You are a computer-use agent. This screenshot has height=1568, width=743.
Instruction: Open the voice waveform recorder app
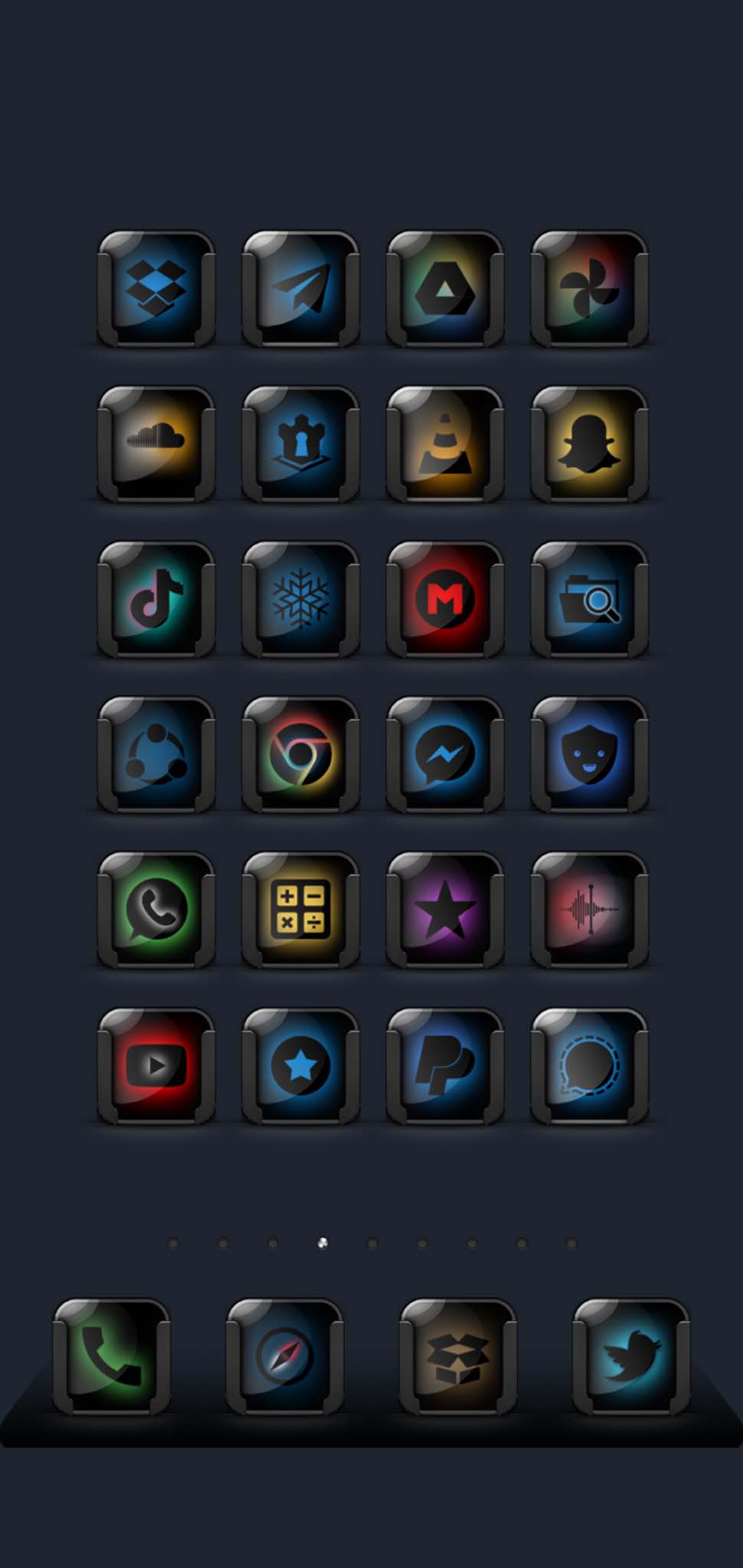pos(589,910)
